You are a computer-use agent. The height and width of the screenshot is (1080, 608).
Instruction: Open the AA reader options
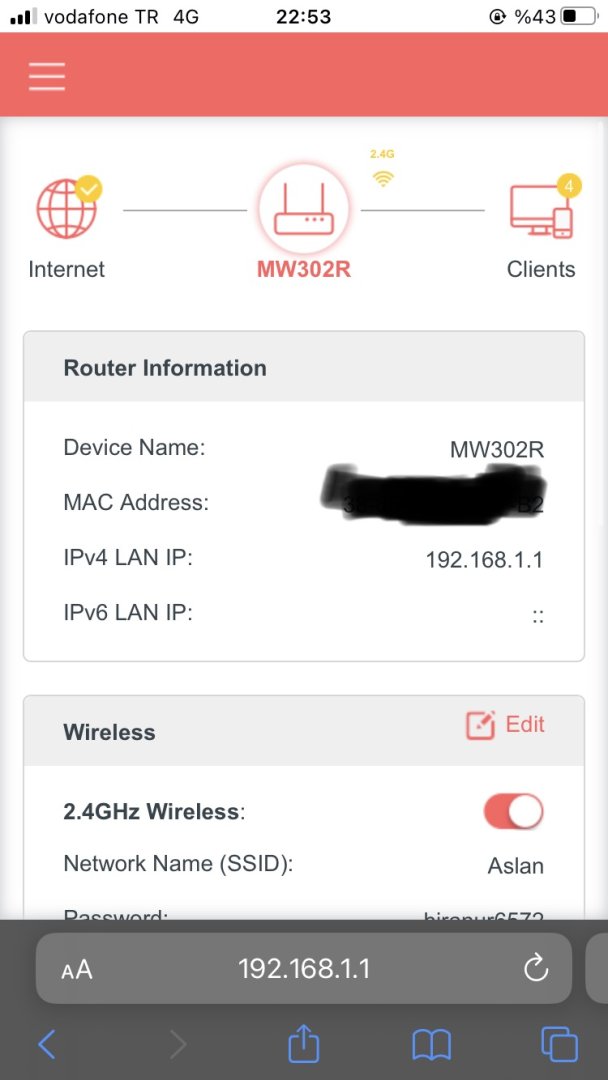[x=77, y=969]
